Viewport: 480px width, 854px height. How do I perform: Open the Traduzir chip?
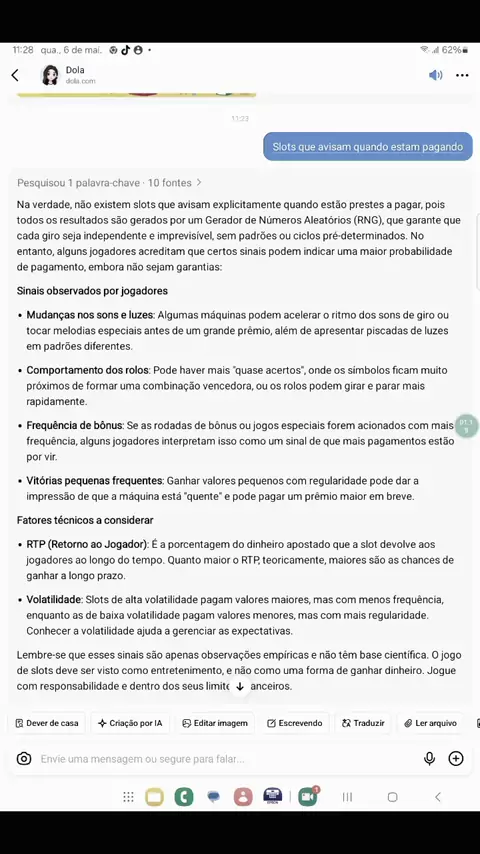(x=363, y=723)
